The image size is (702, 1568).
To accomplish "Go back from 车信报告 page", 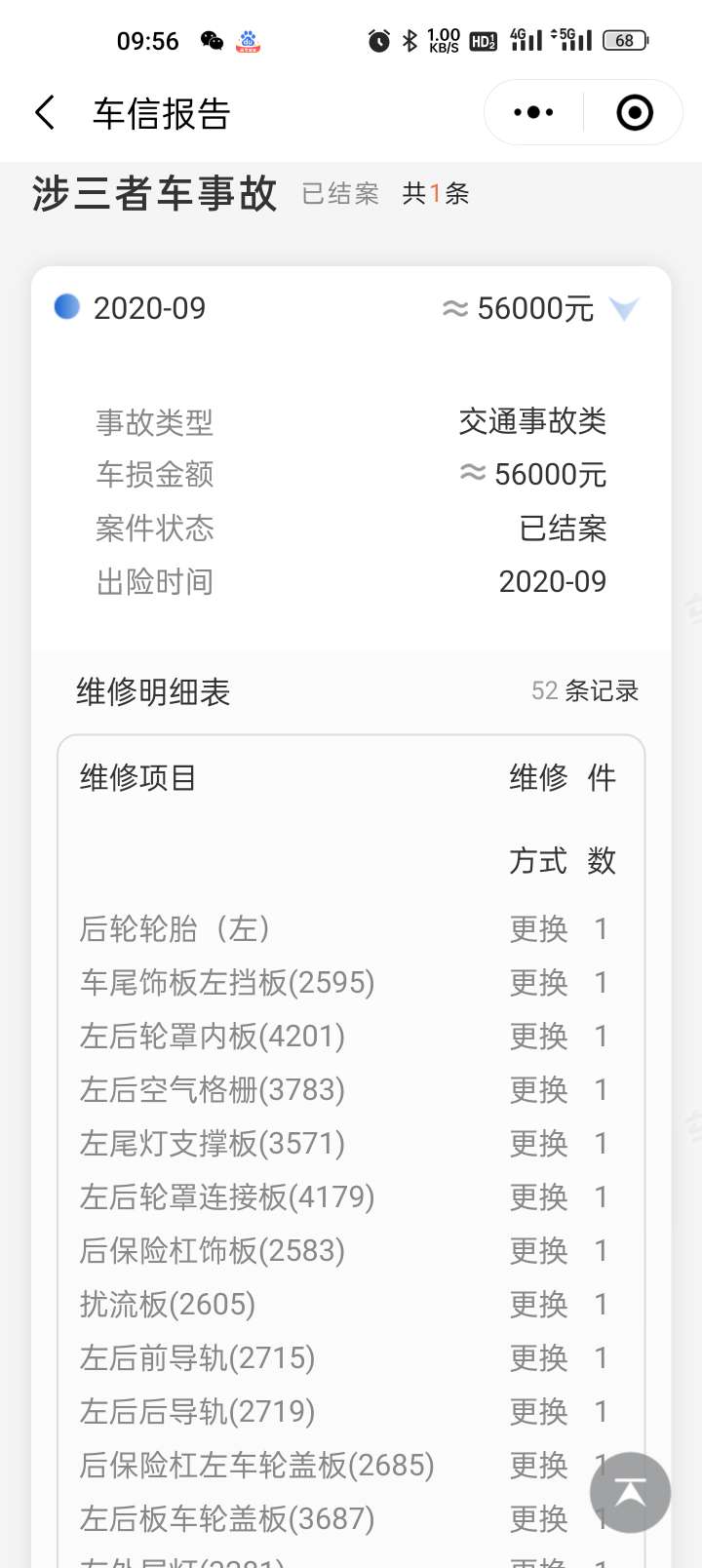I will pyautogui.click(x=45, y=113).
